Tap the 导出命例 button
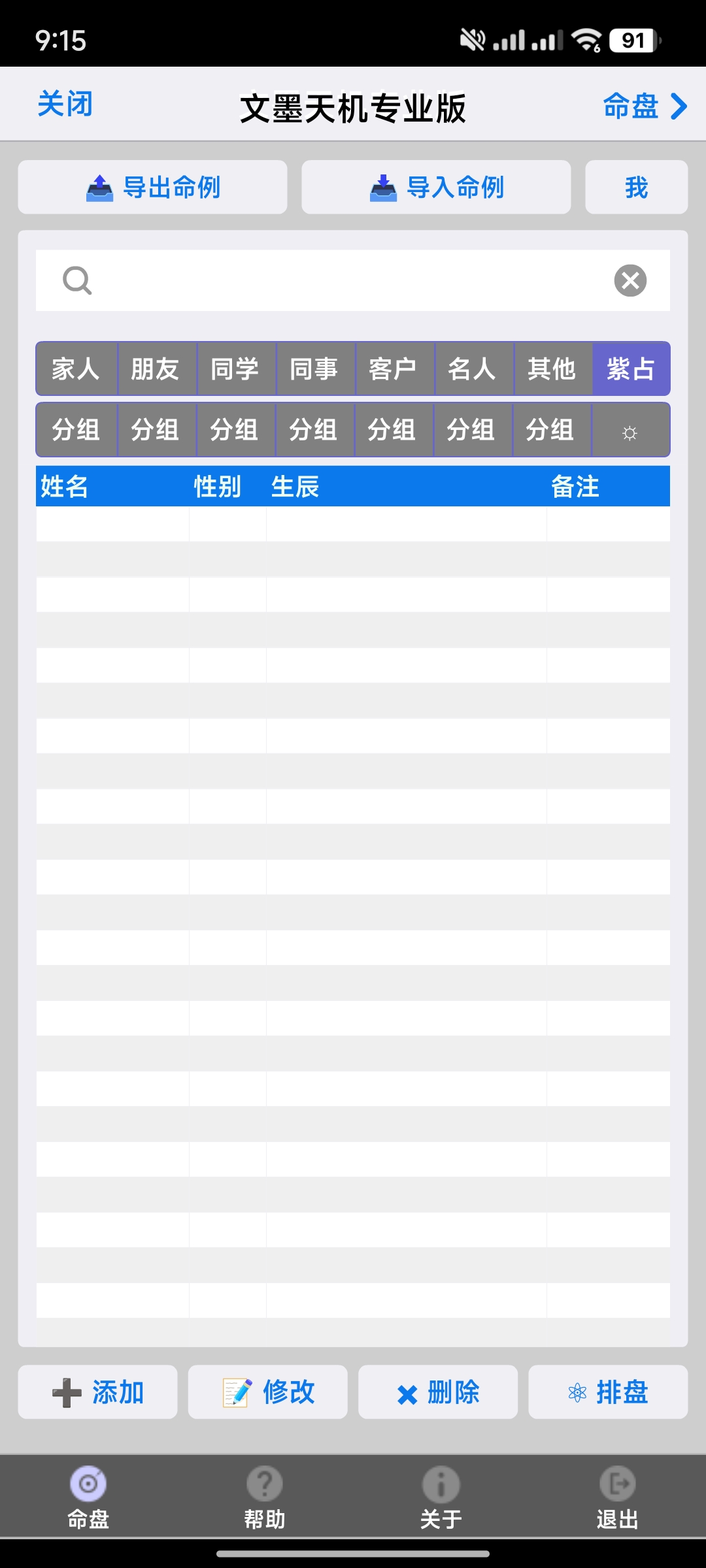Screen dimensions: 706x1568 [x=153, y=188]
